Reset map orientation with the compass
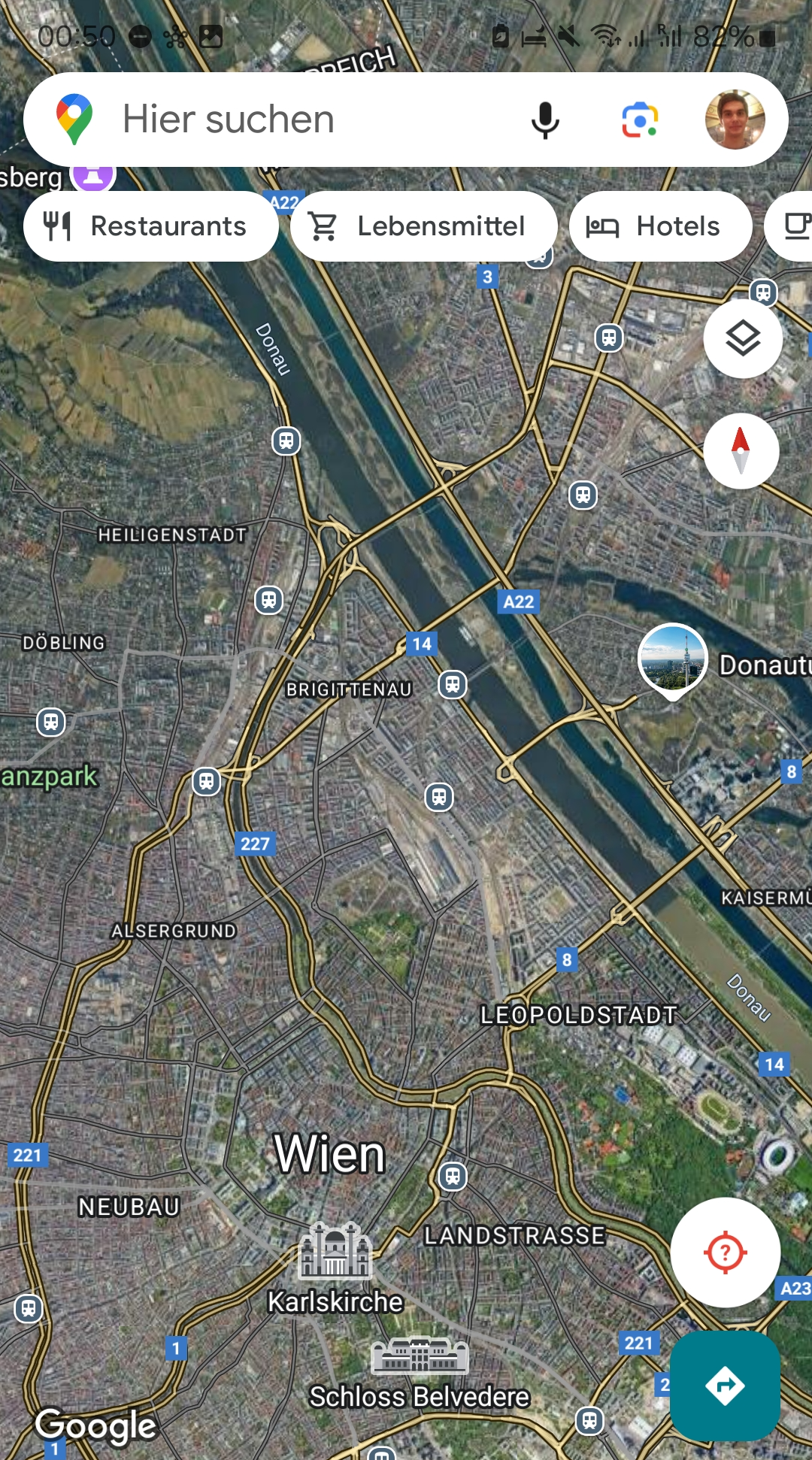Screen dimensions: 812x1460 point(741,451)
